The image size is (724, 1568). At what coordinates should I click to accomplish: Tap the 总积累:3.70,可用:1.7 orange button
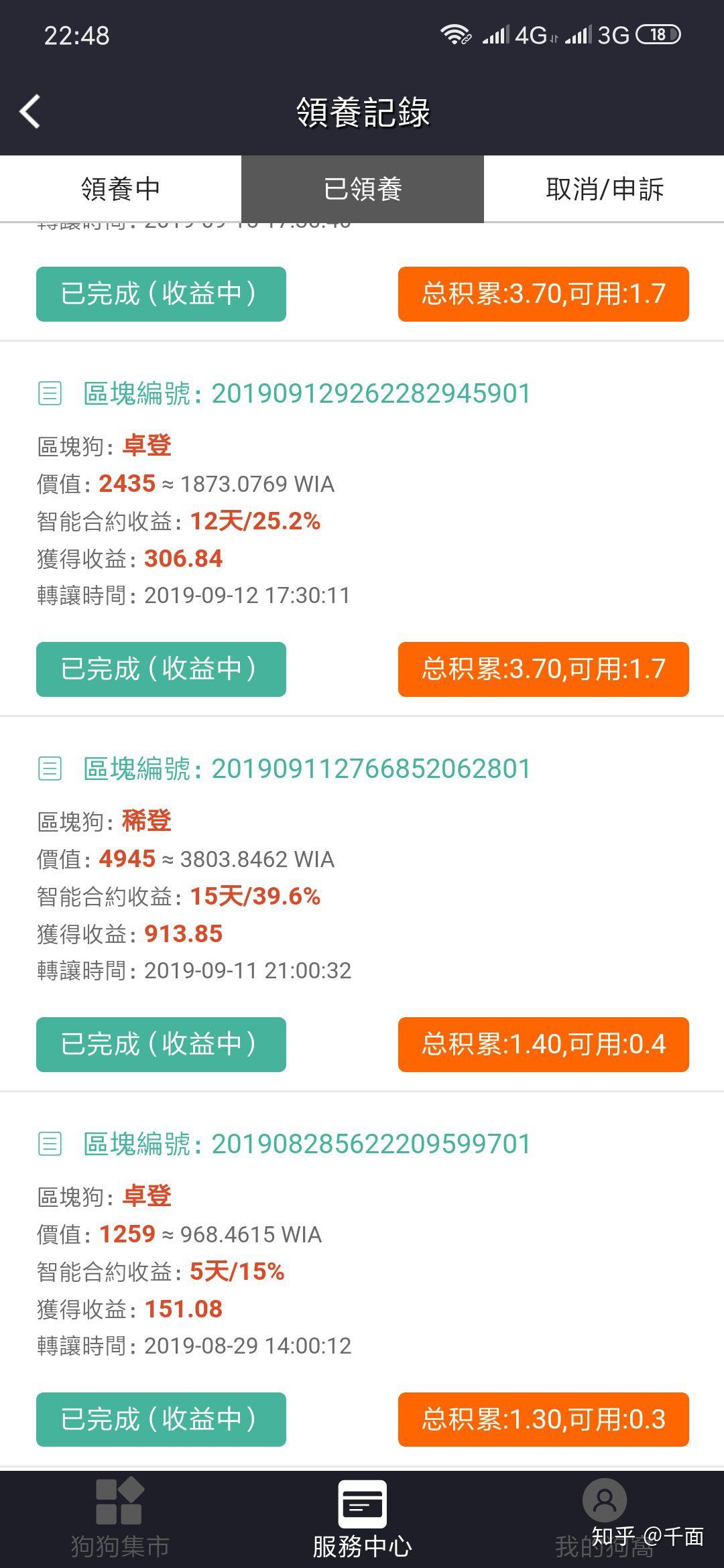pyautogui.click(x=543, y=669)
